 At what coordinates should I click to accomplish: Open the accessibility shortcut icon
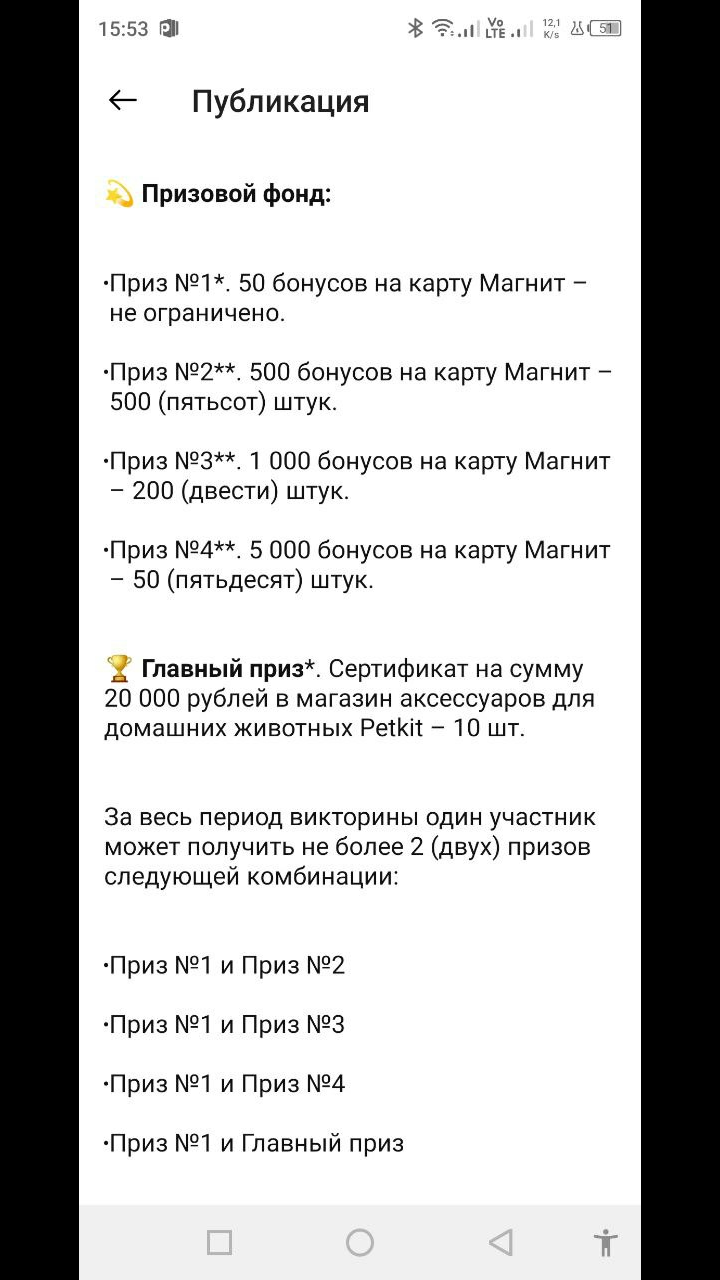[x=605, y=1242]
